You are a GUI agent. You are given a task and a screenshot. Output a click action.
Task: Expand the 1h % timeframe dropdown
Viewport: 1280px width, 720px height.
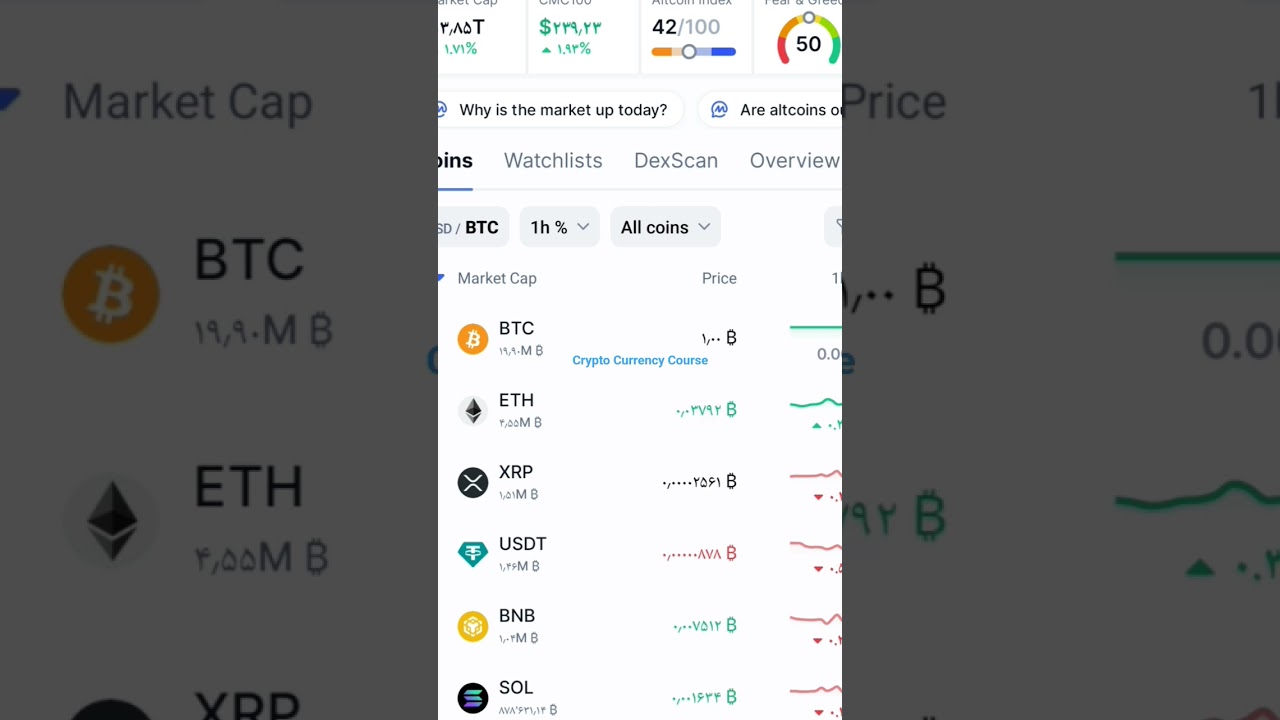pyautogui.click(x=559, y=228)
